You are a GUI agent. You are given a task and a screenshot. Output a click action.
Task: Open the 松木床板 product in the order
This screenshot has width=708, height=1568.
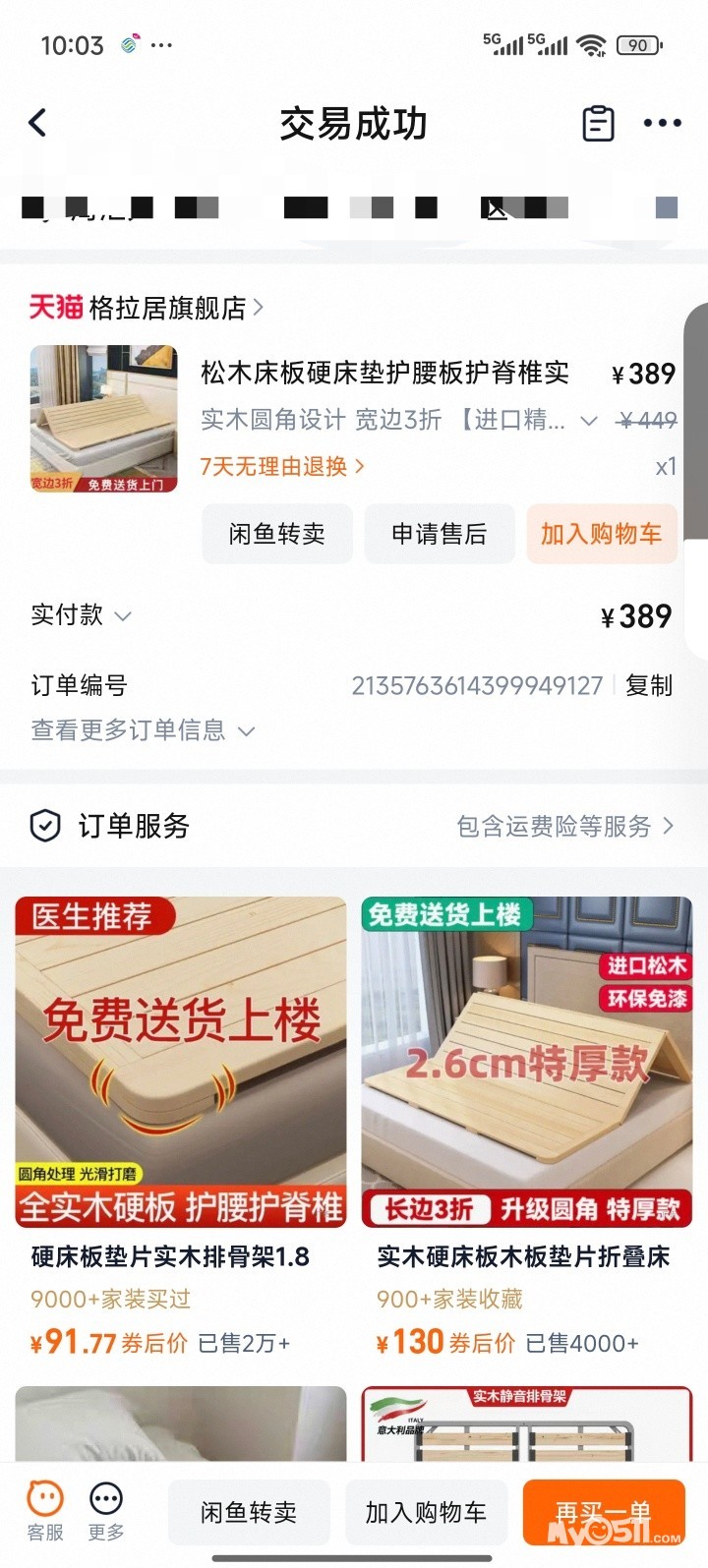pyautogui.click(x=383, y=373)
